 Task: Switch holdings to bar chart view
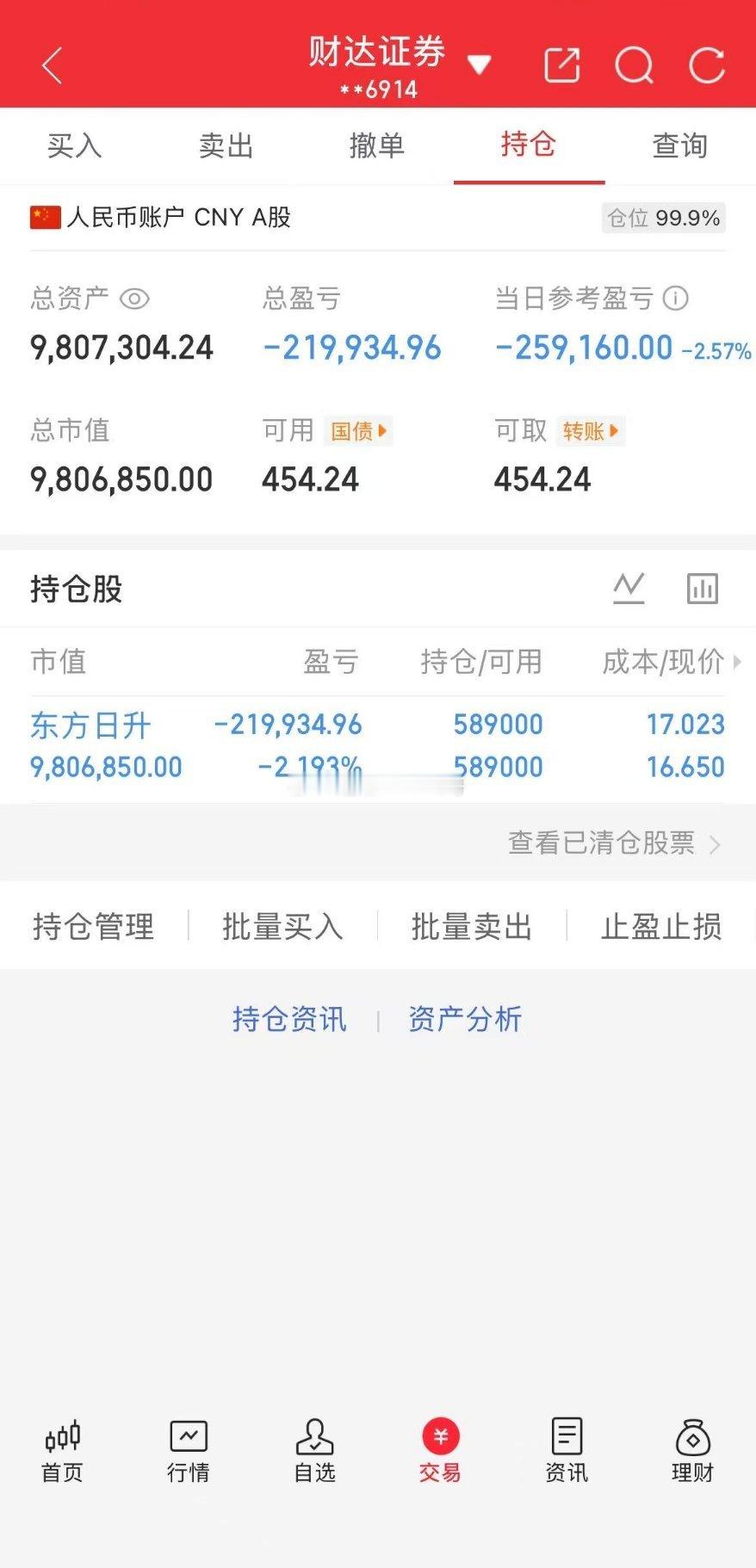point(703,588)
